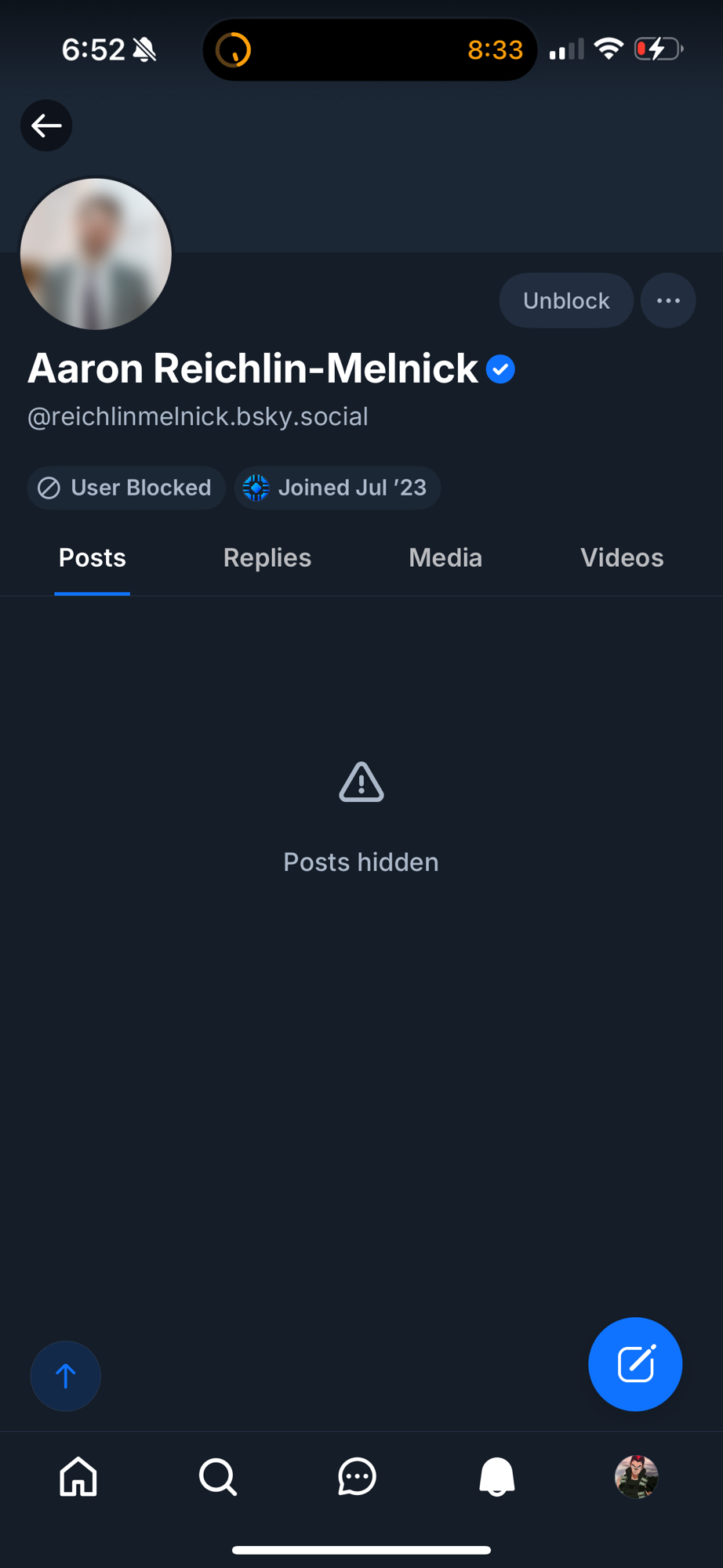This screenshot has height=1568, width=723.
Task: Open direct message chats
Action: click(x=357, y=1477)
